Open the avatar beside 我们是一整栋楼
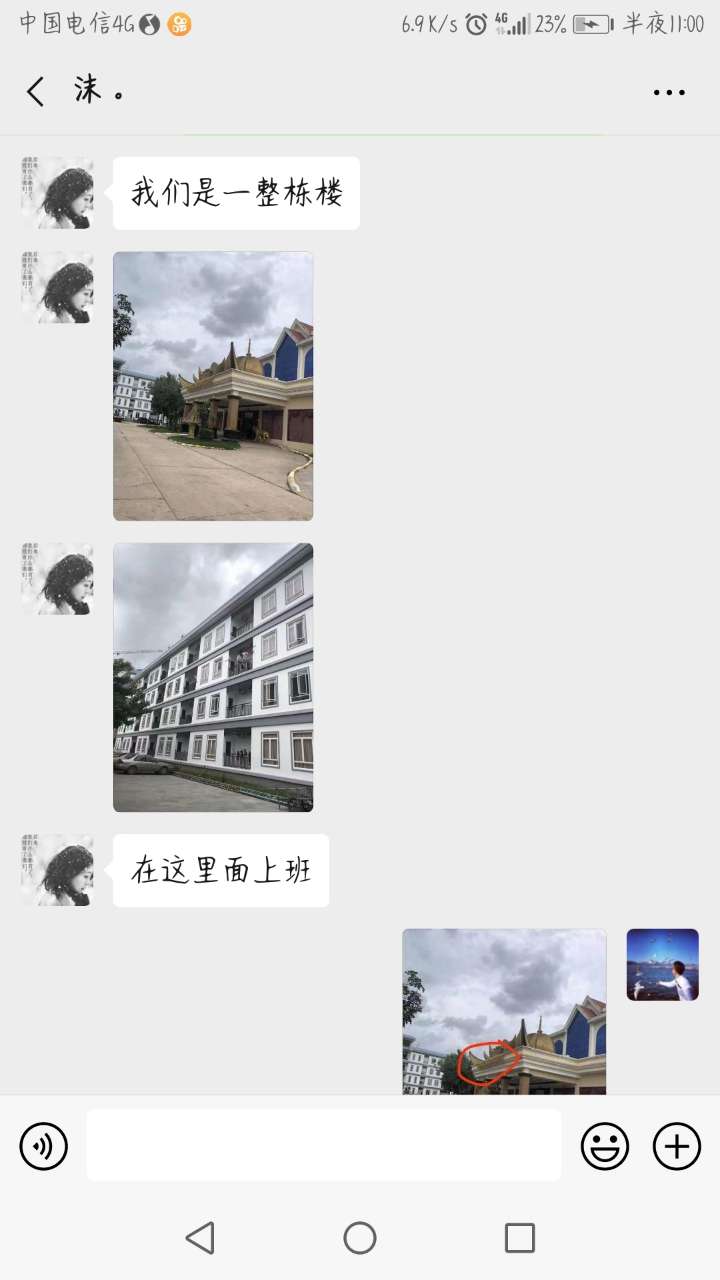 [57, 193]
